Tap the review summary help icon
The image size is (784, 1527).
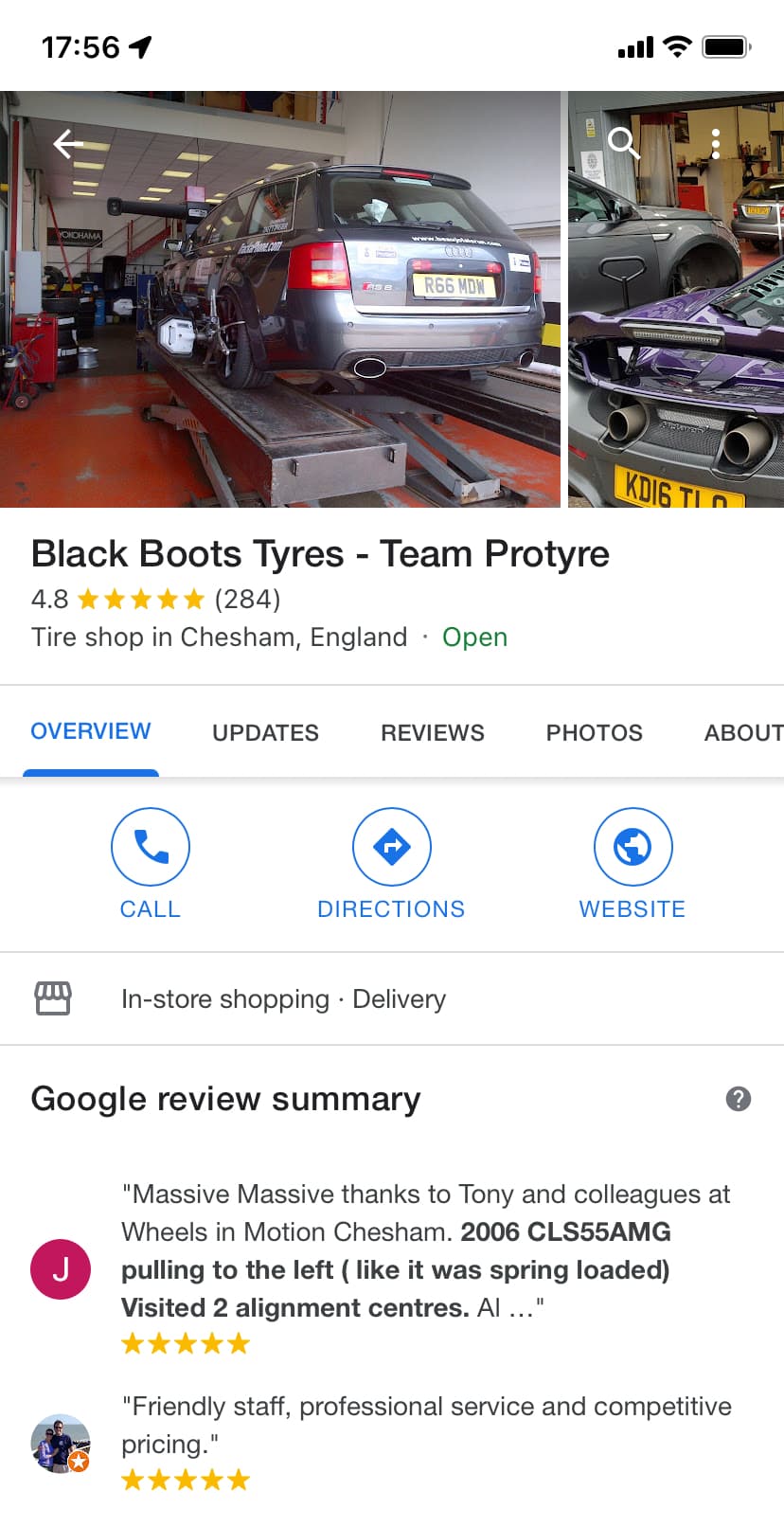[739, 1099]
